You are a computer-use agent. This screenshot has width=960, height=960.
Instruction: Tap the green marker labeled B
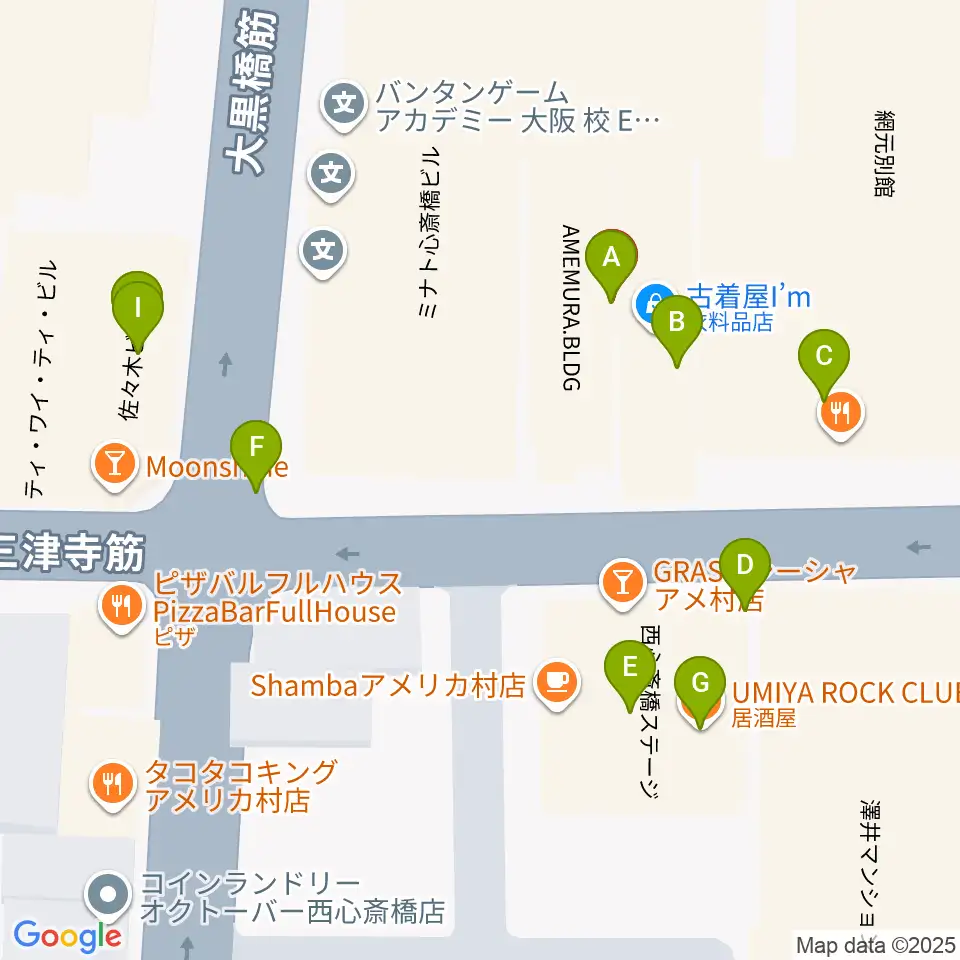coord(676,323)
